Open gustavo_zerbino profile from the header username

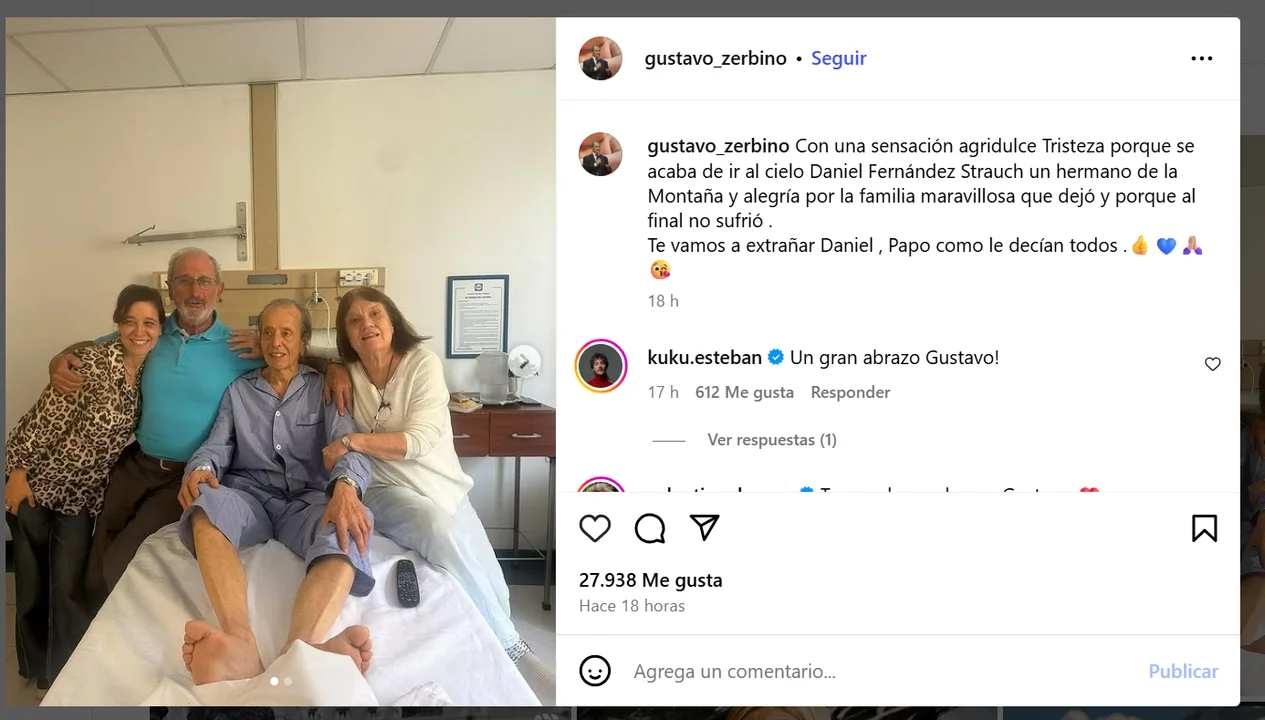tap(715, 58)
